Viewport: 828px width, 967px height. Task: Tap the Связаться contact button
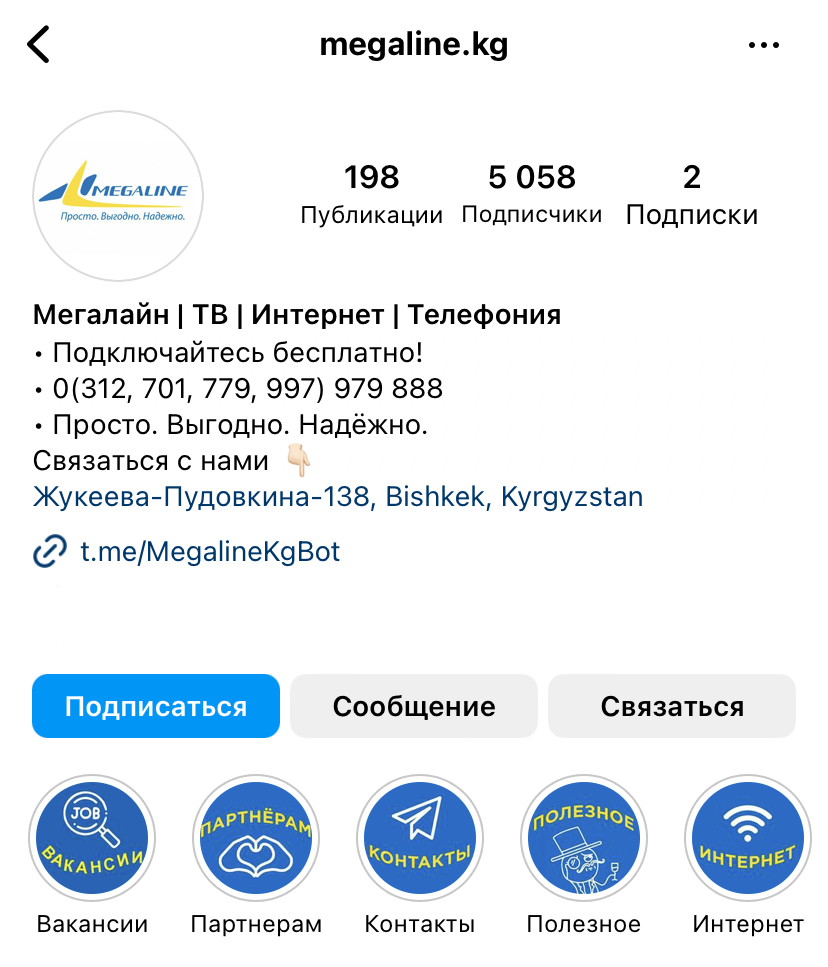[x=672, y=706]
